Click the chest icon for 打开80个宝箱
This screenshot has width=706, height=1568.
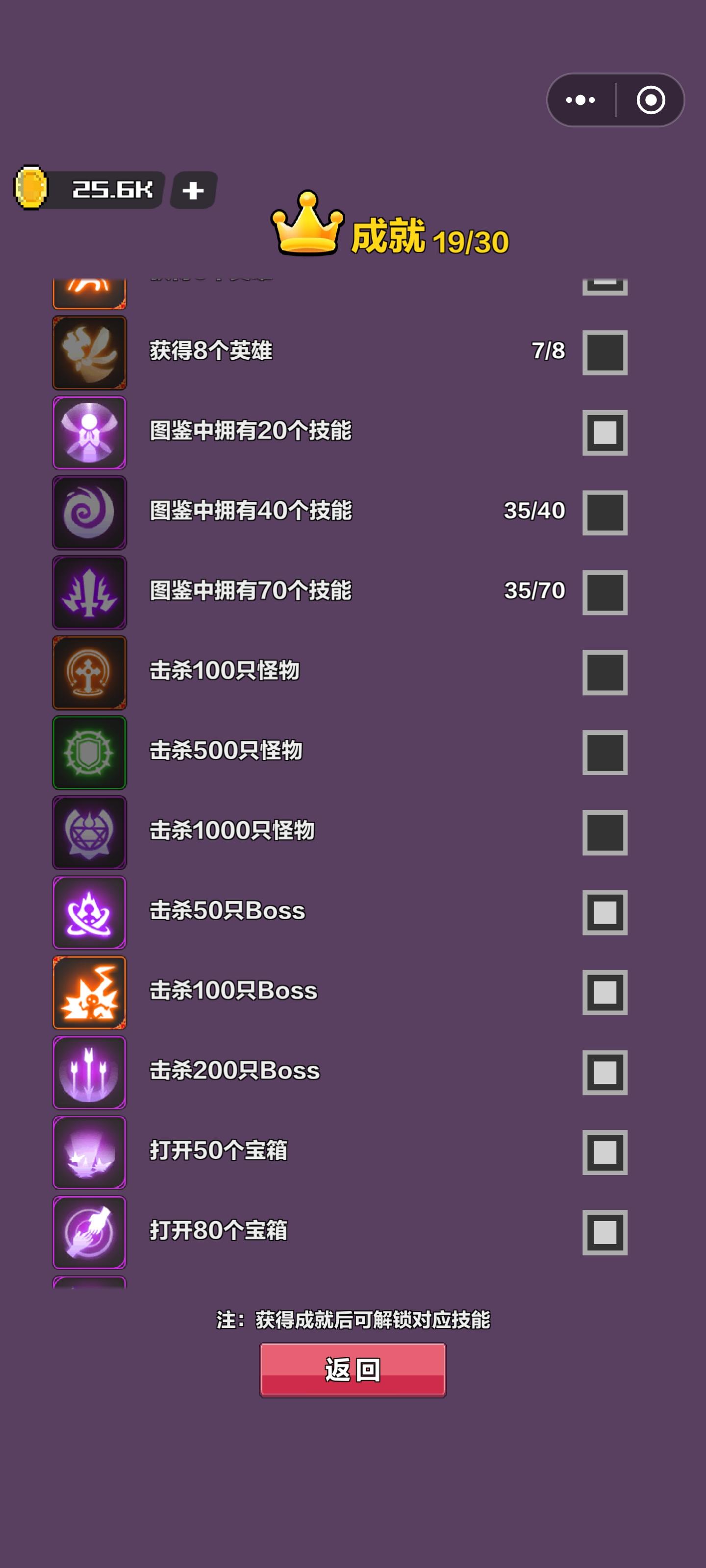(x=89, y=1231)
